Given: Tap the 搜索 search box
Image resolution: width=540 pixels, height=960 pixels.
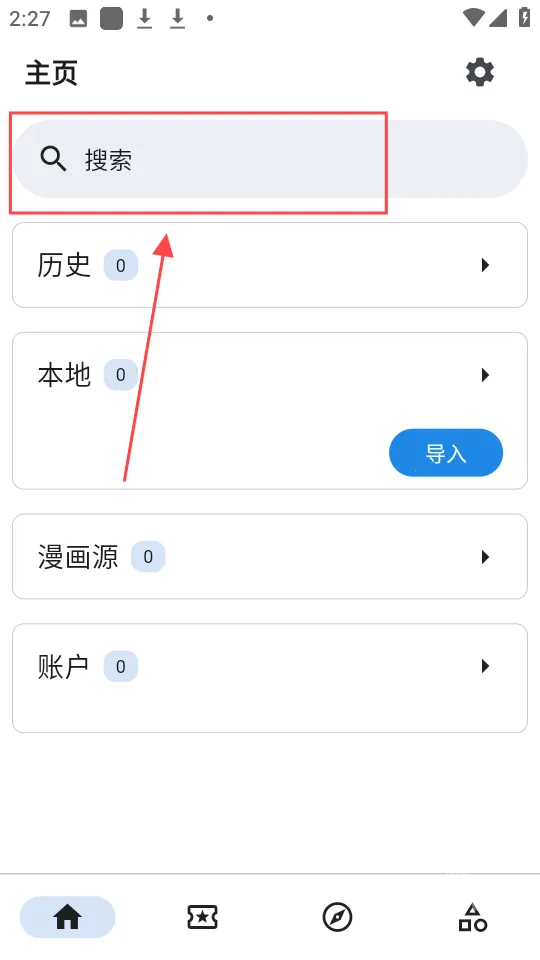Looking at the screenshot, I should click(270, 159).
